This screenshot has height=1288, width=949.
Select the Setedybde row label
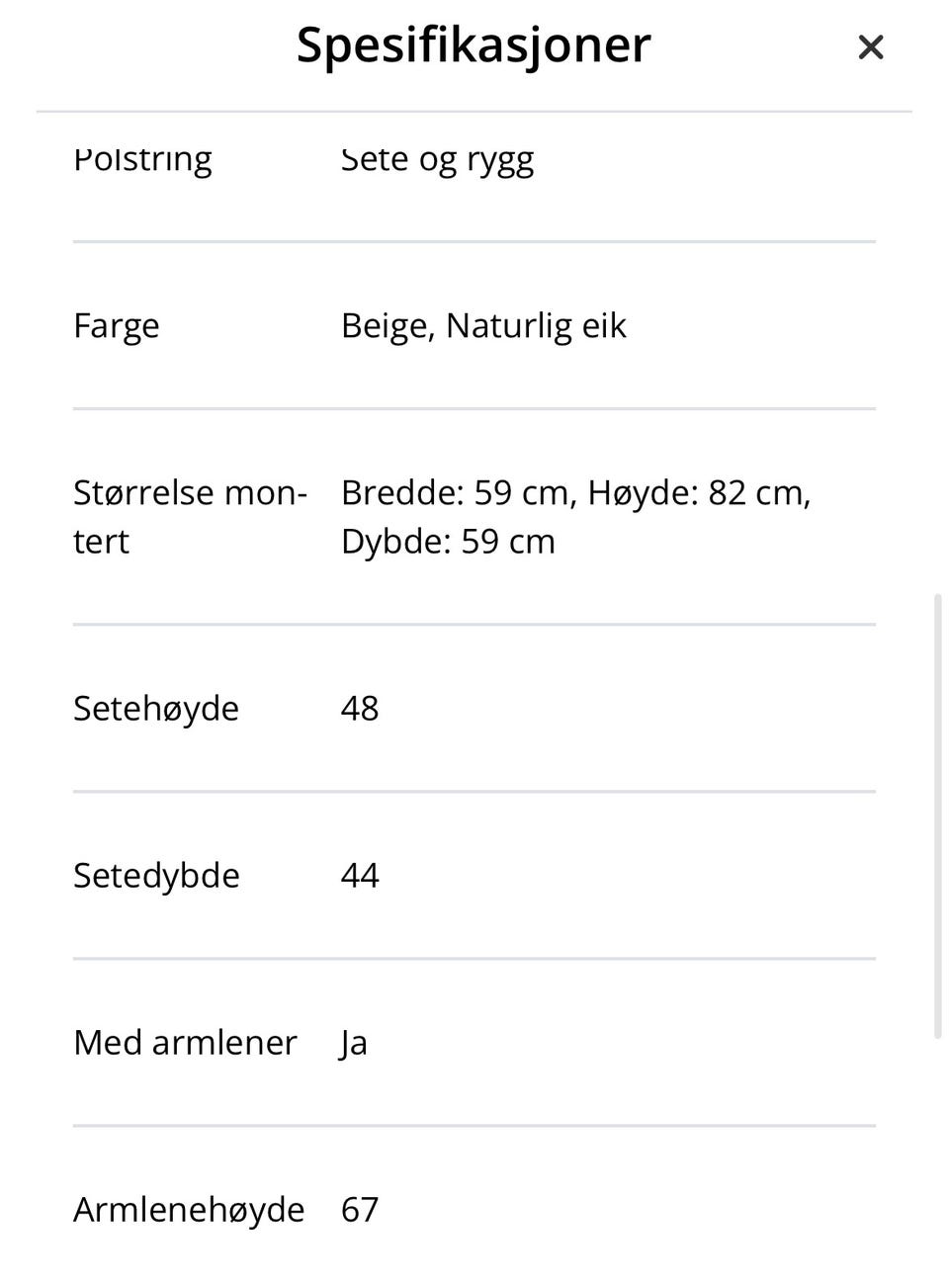click(x=156, y=875)
